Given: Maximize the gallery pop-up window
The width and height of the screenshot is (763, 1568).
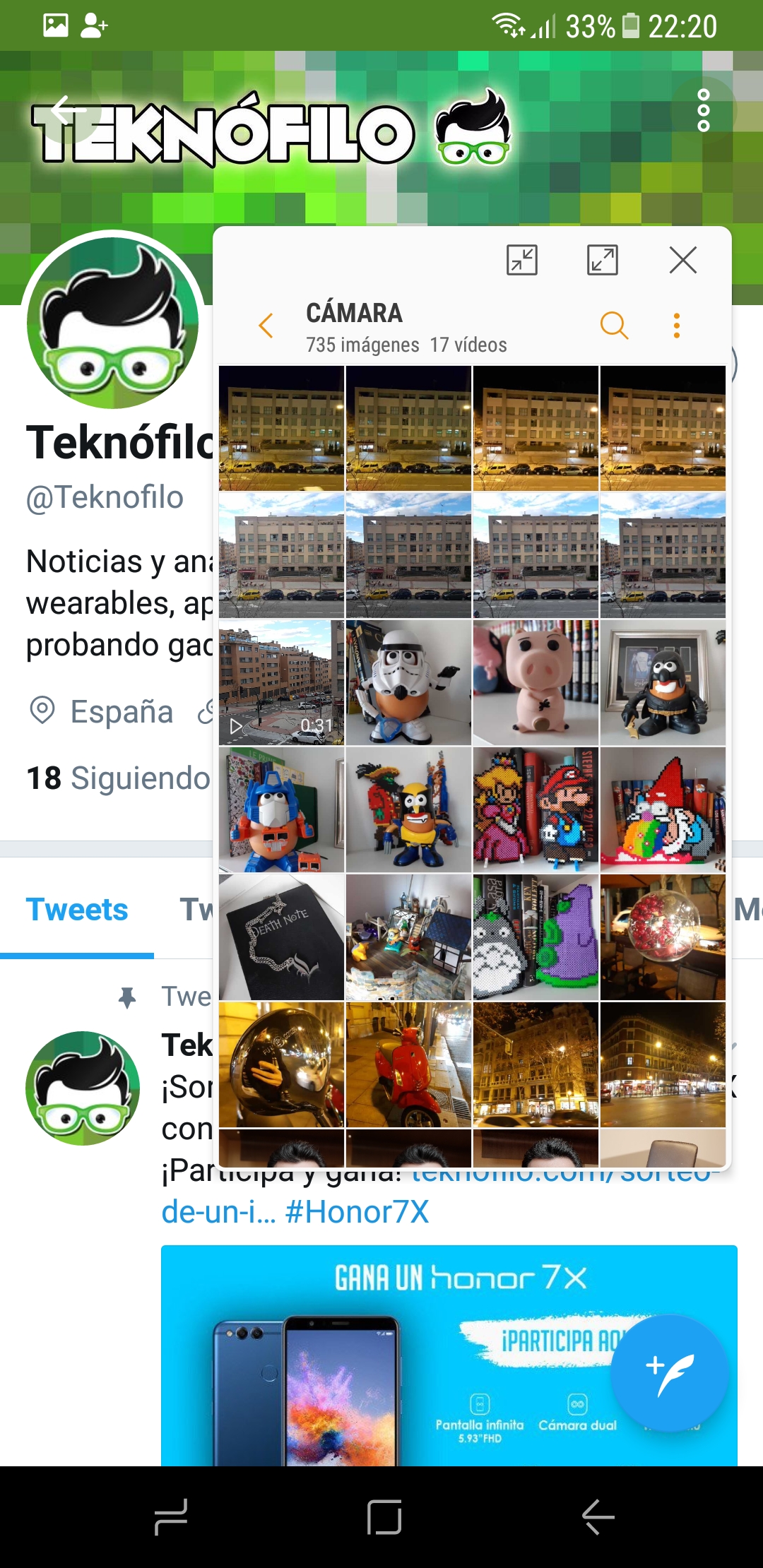Looking at the screenshot, I should [602, 260].
